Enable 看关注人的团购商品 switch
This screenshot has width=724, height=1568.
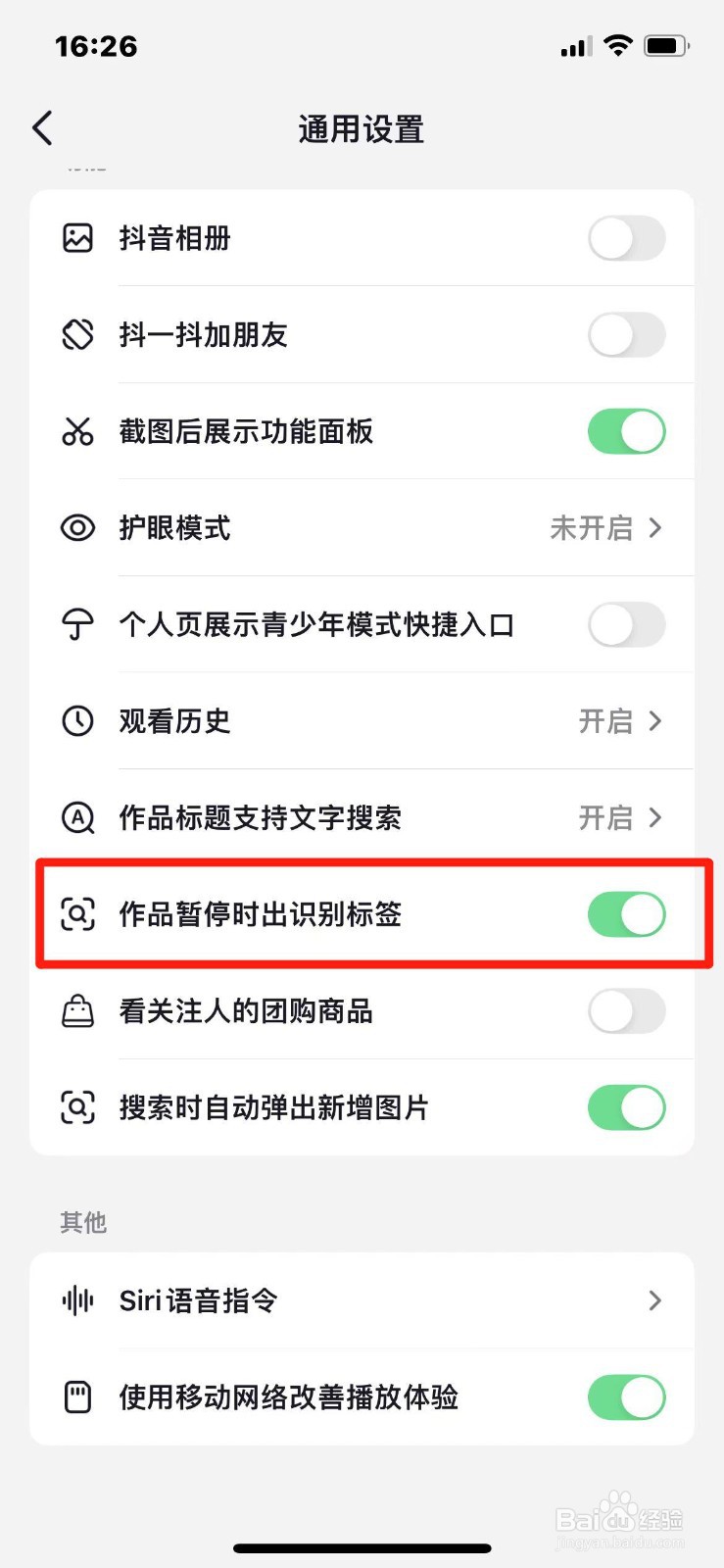tap(627, 1011)
